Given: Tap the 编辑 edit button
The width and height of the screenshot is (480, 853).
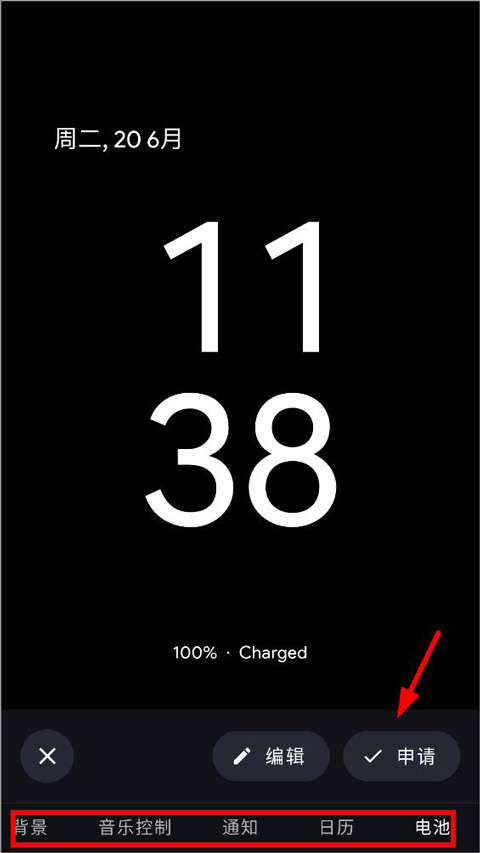Looking at the screenshot, I should (x=270, y=756).
